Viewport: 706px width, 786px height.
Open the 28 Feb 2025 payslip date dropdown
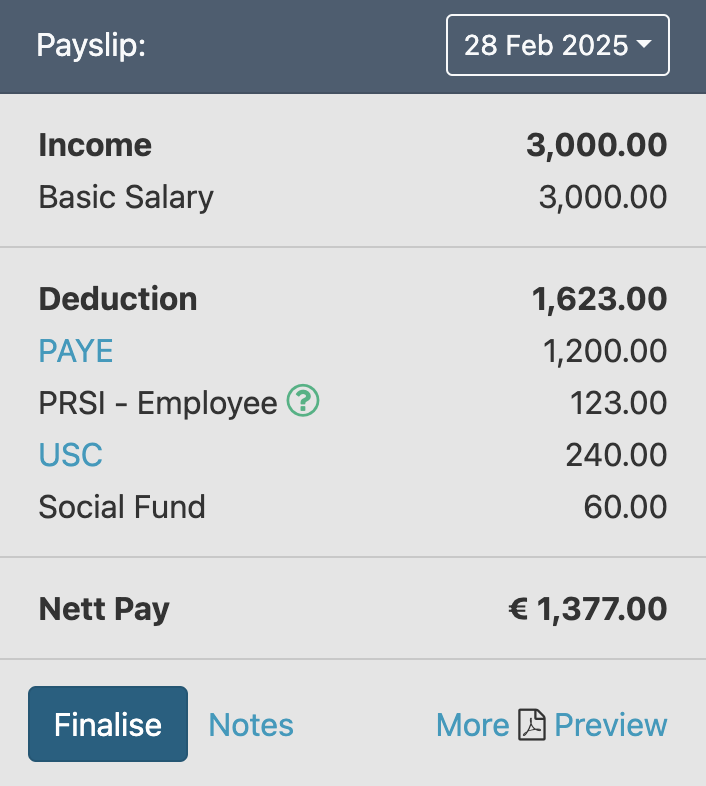557,45
